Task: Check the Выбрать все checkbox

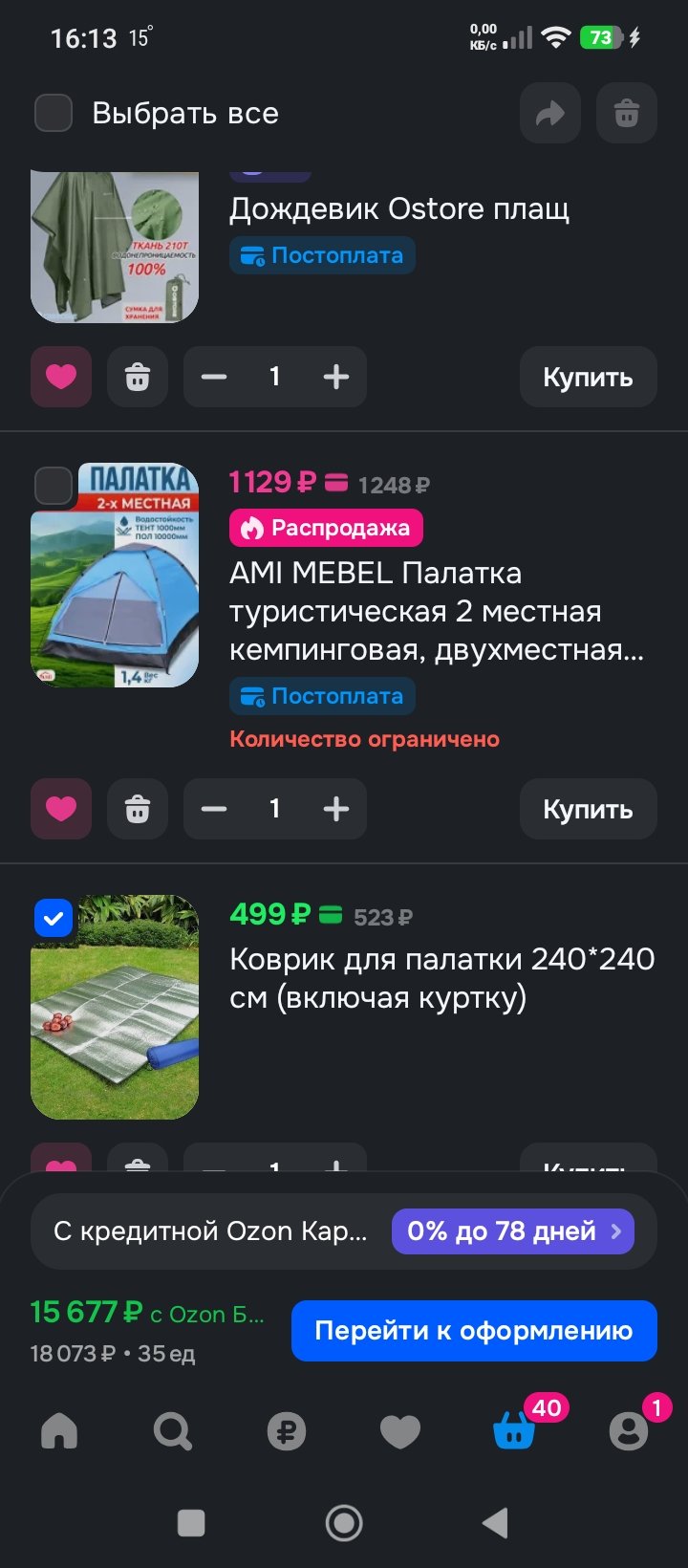Action: coord(54,113)
